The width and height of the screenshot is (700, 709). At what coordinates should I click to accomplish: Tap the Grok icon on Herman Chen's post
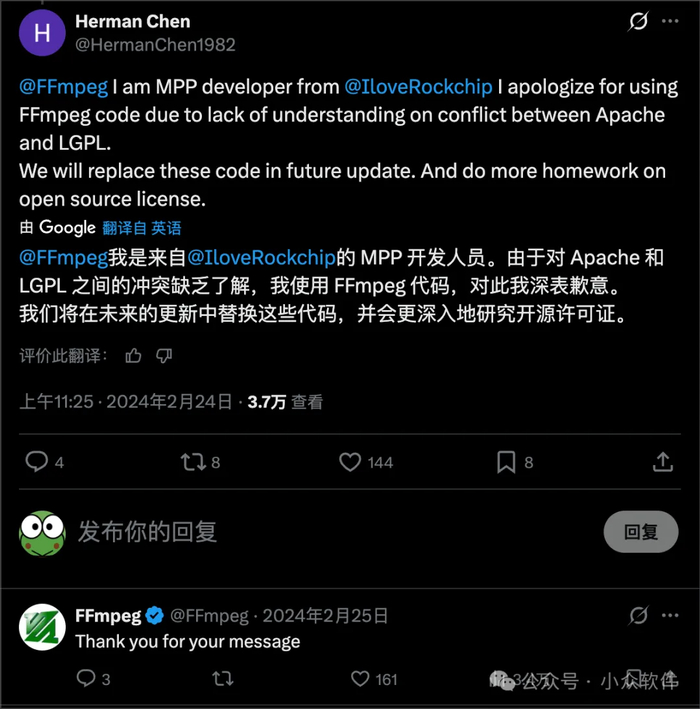(637, 23)
